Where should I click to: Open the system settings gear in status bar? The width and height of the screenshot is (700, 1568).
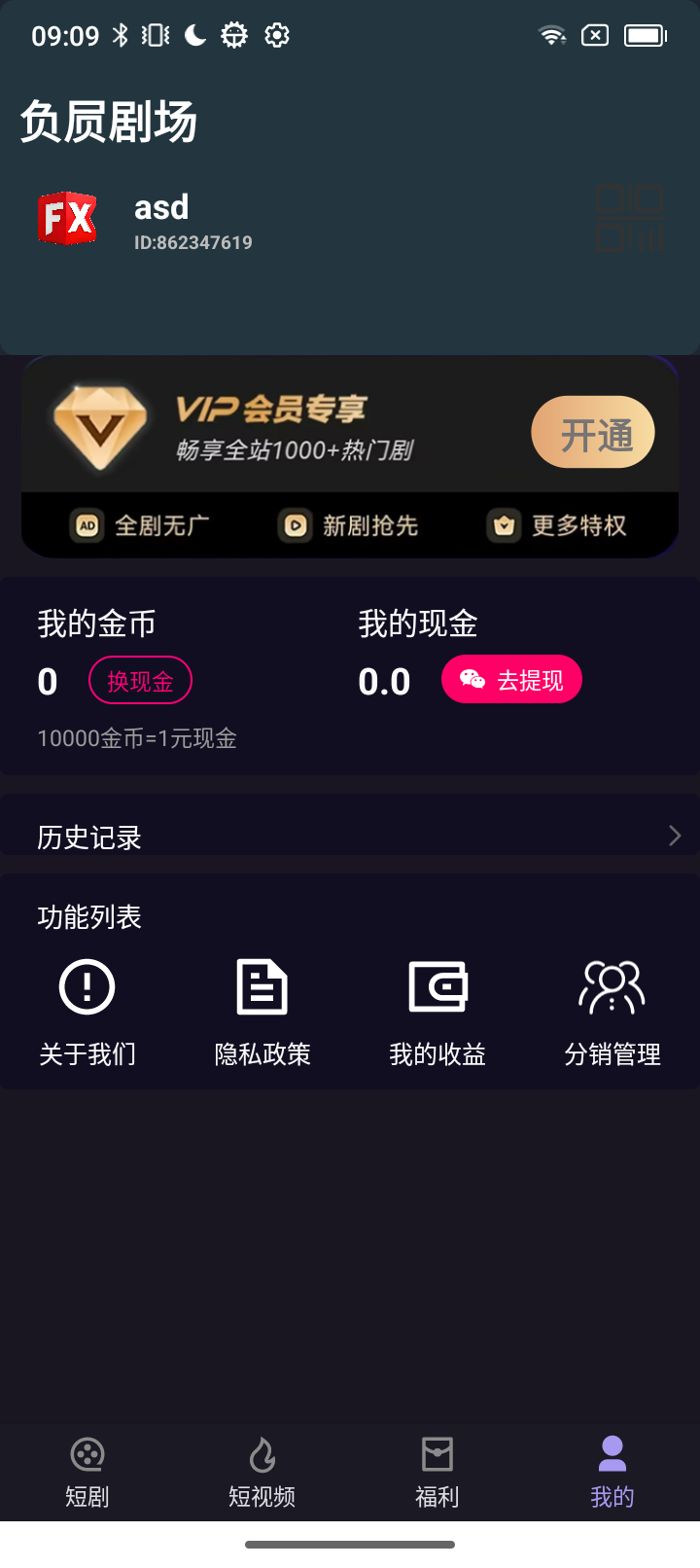(x=276, y=35)
